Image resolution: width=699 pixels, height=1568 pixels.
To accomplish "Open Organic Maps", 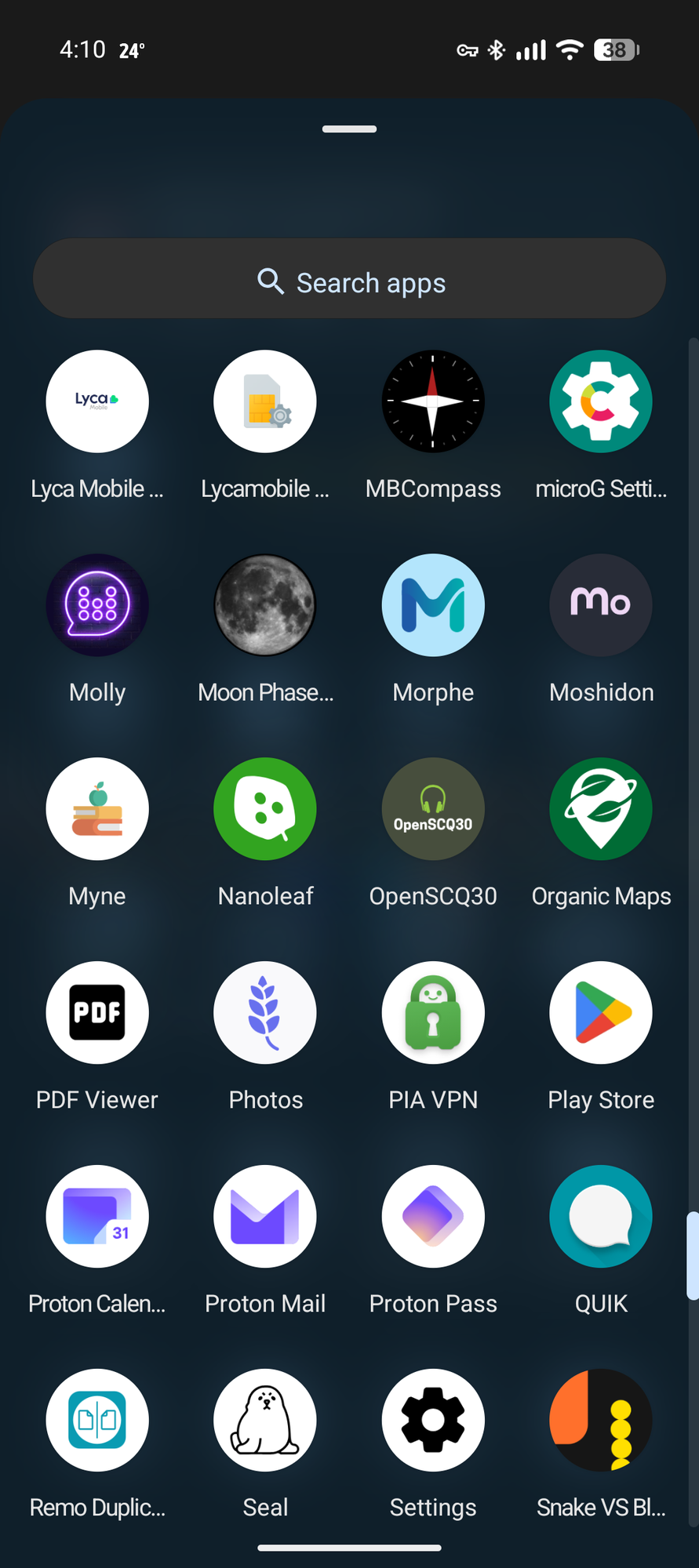I will 600,809.
